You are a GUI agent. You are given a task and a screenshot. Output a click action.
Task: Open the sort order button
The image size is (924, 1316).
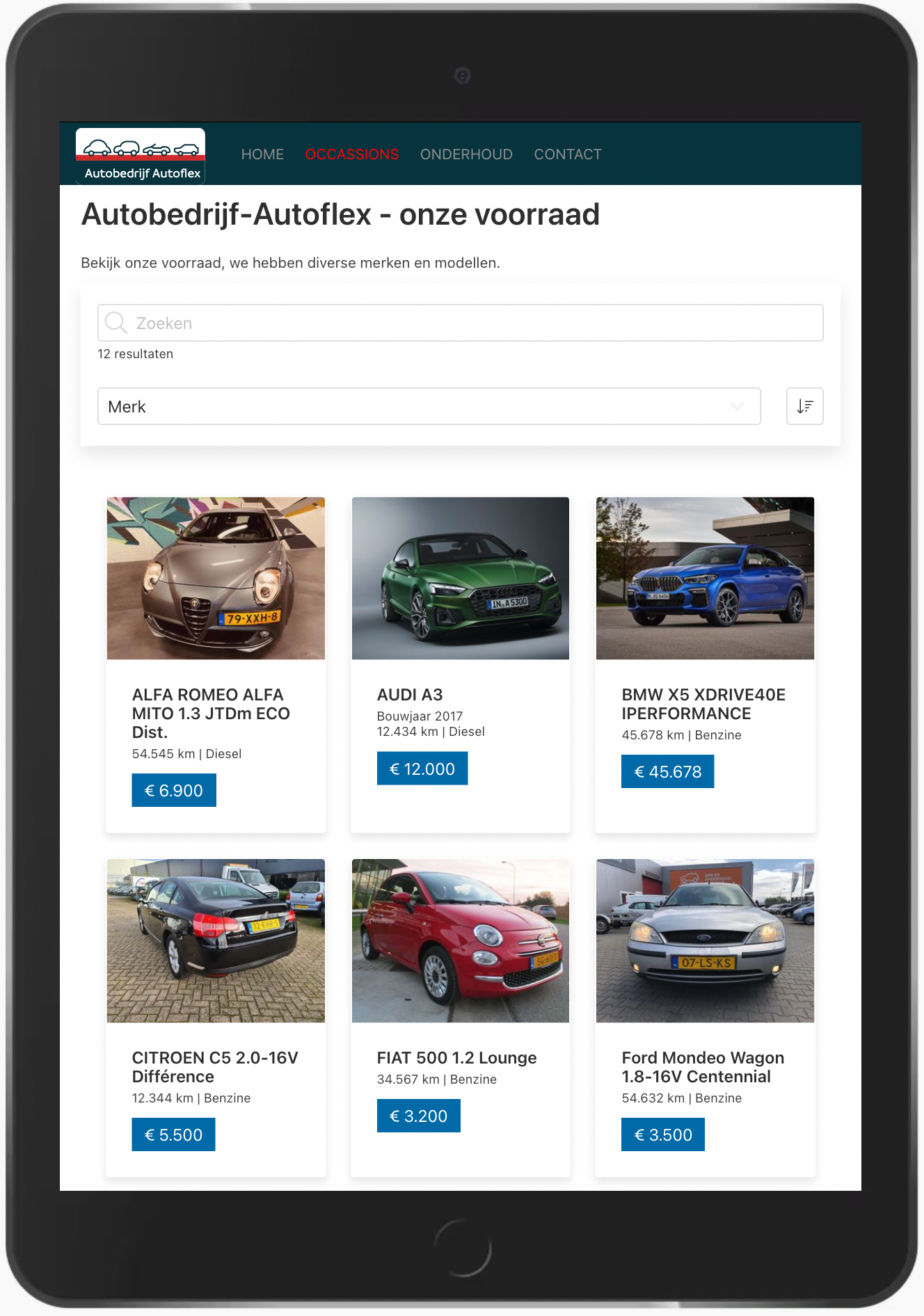click(804, 406)
